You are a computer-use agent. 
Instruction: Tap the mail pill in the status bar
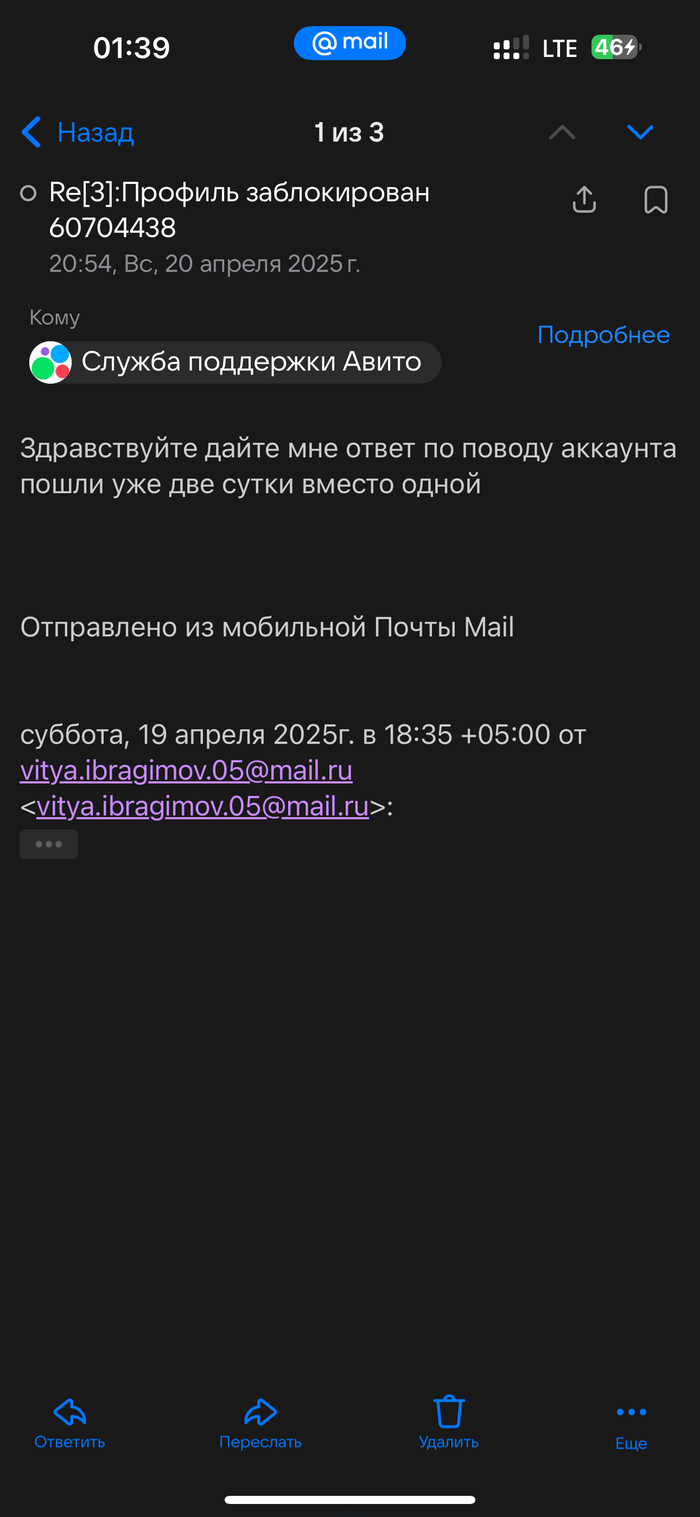[349, 44]
